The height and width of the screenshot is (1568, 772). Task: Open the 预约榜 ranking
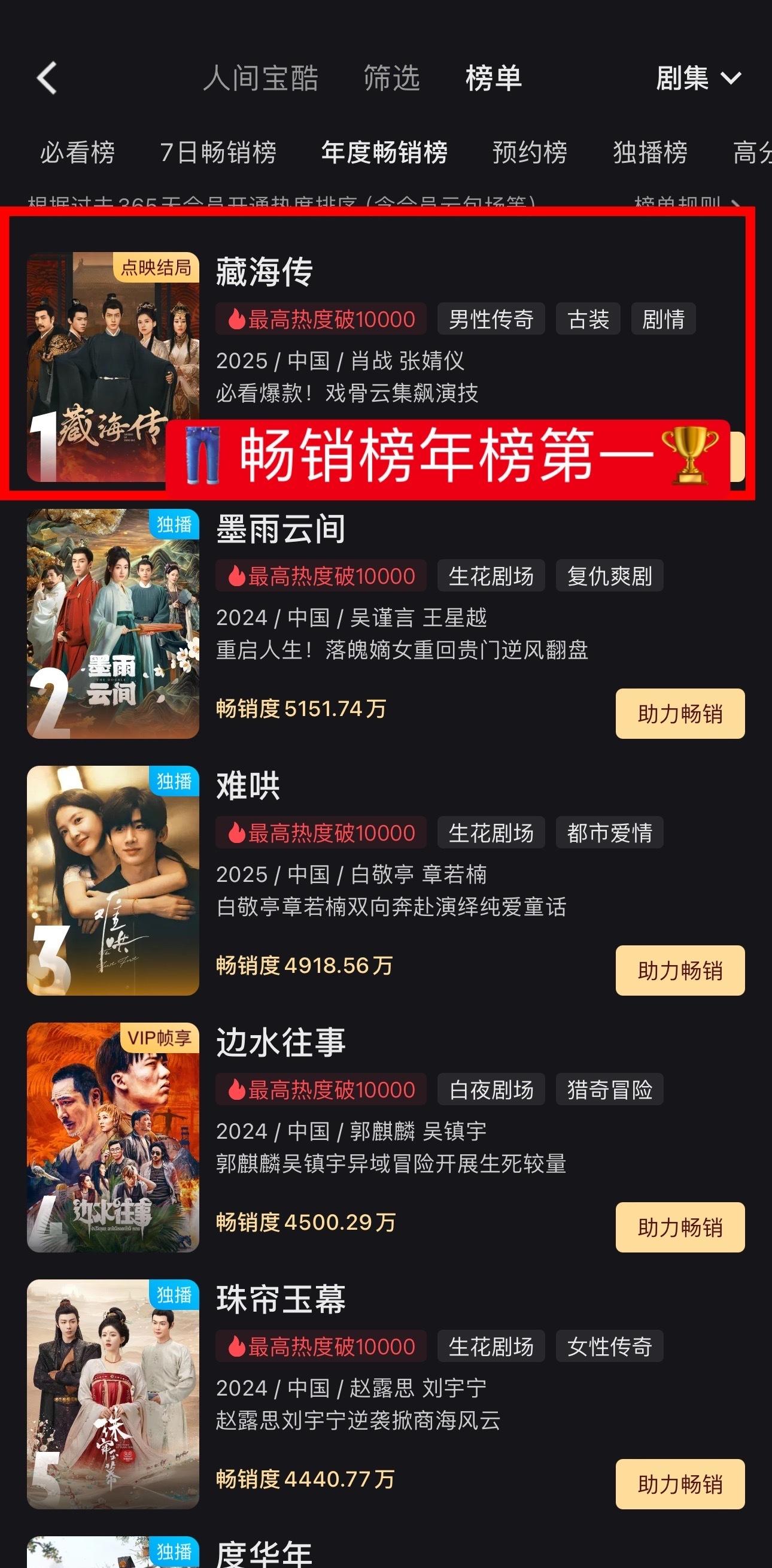pos(529,152)
